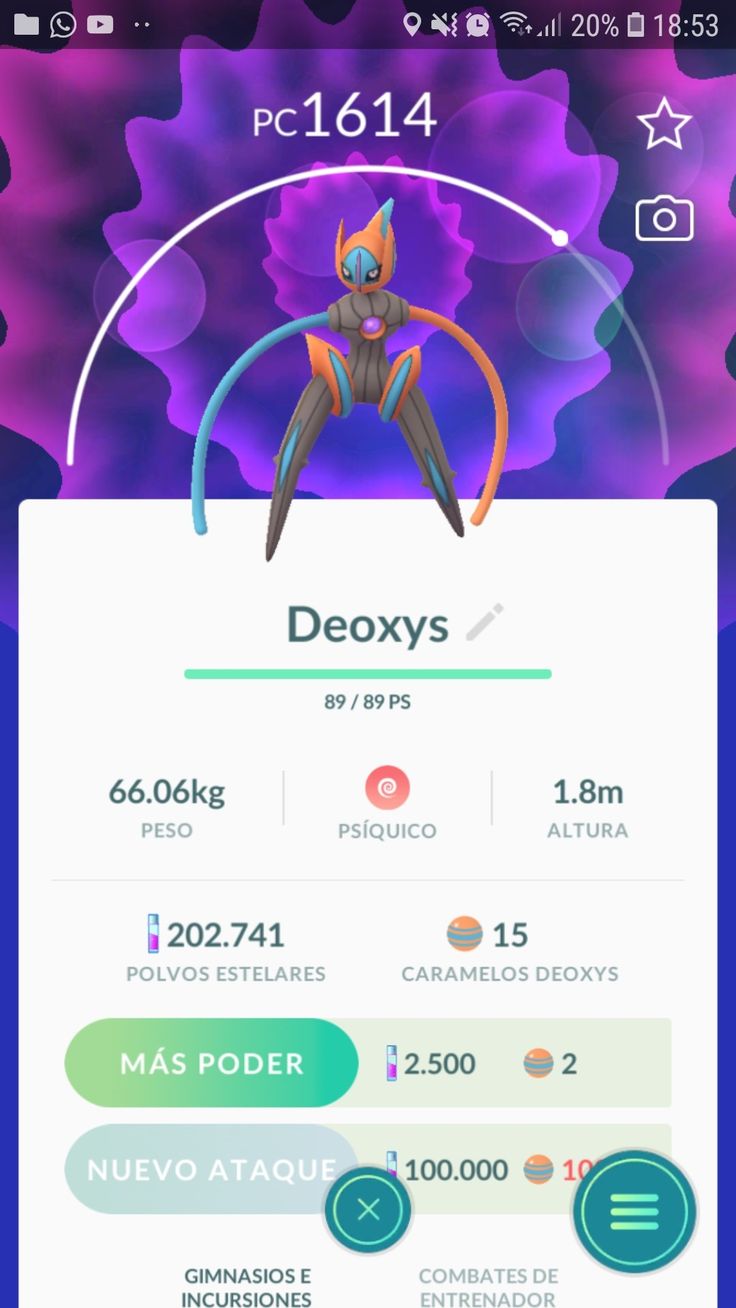This screenshot has width=736, height=1308.
Task: Close the Pokémon details screen
Action: pyautogui.click(x=368, y=1210)
